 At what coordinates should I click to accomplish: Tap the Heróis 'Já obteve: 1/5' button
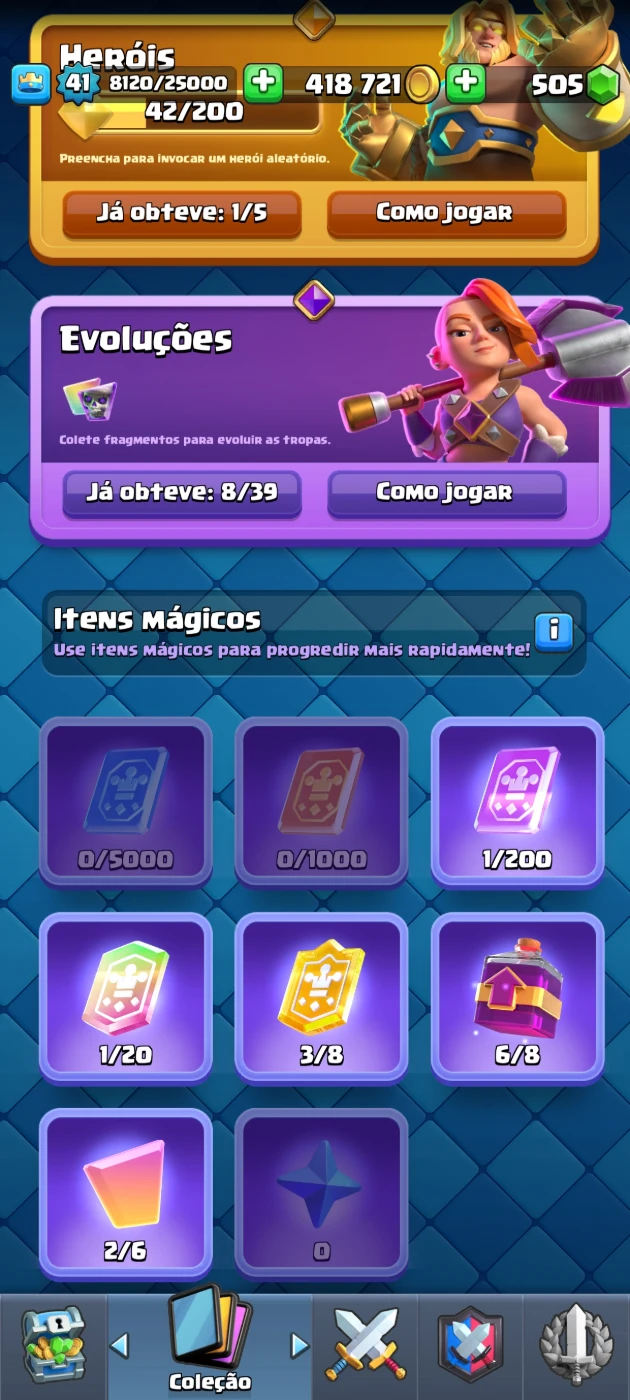click(182, 213)
